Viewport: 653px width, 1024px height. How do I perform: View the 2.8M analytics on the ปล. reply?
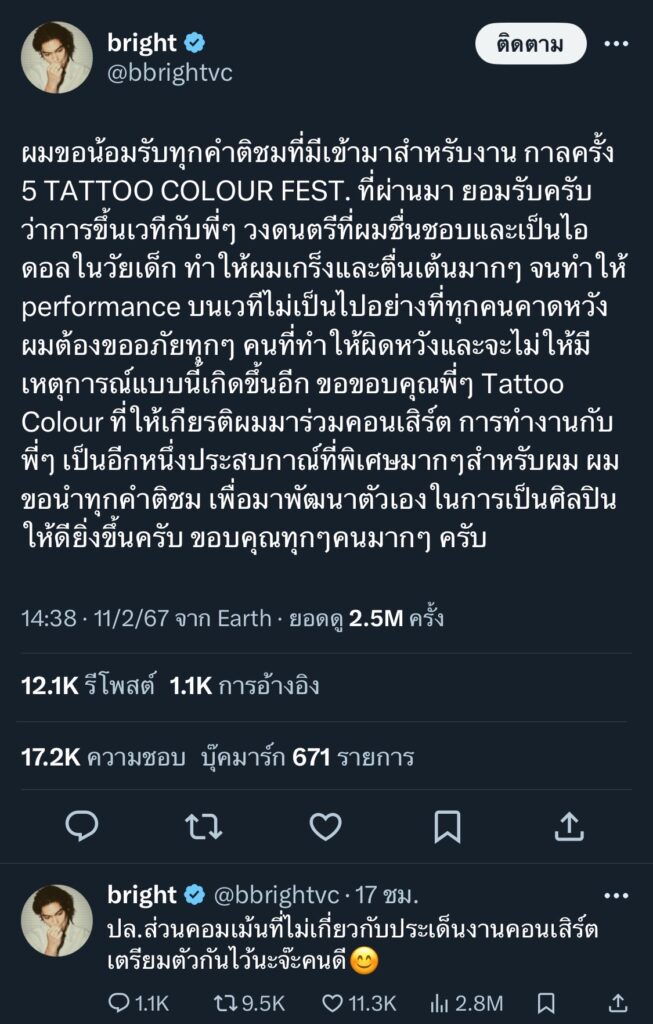(x=466, y=1002)
